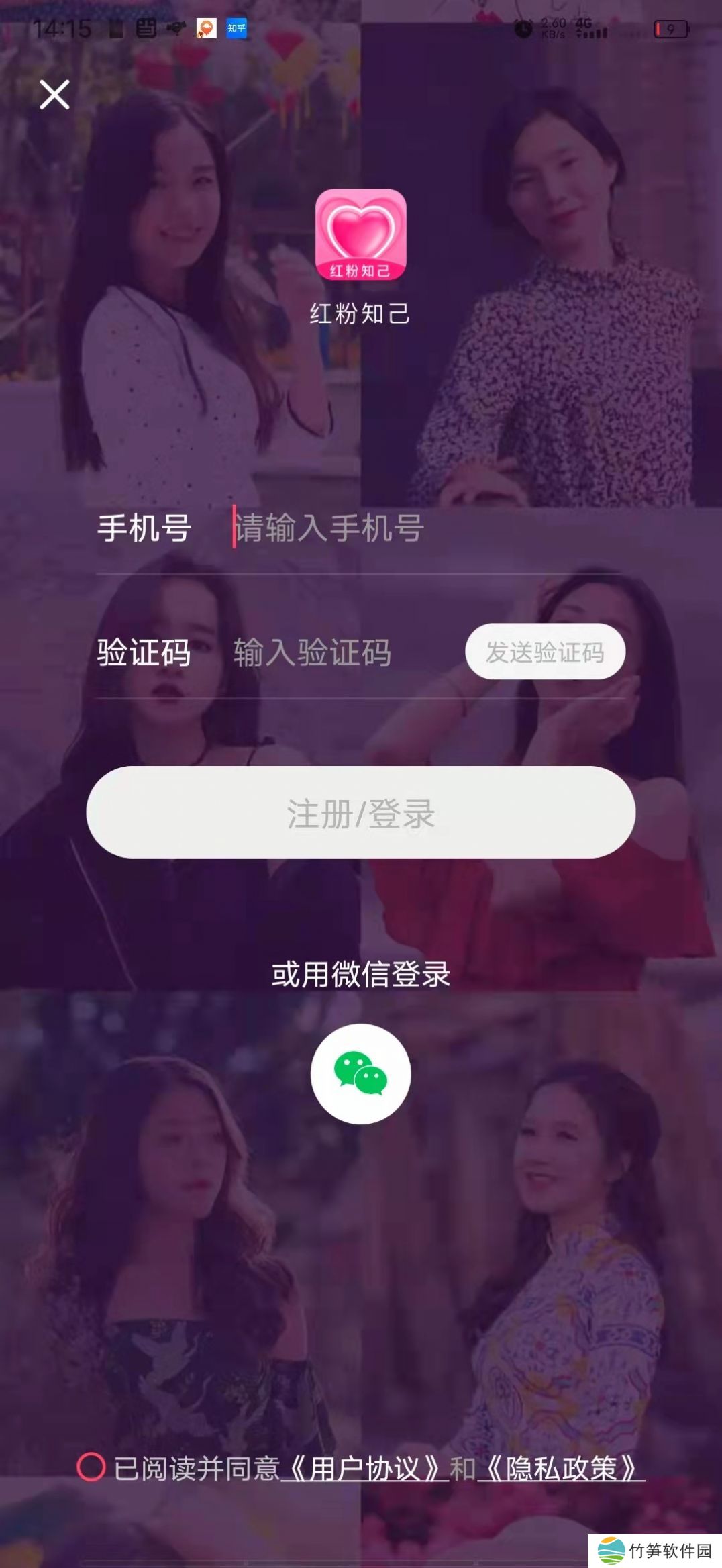Image resolution: width=722 pixels, height=1568 pixels.
Task: Check the 已阅读并同意 agreement circle
Action: tap(91, 1467)
